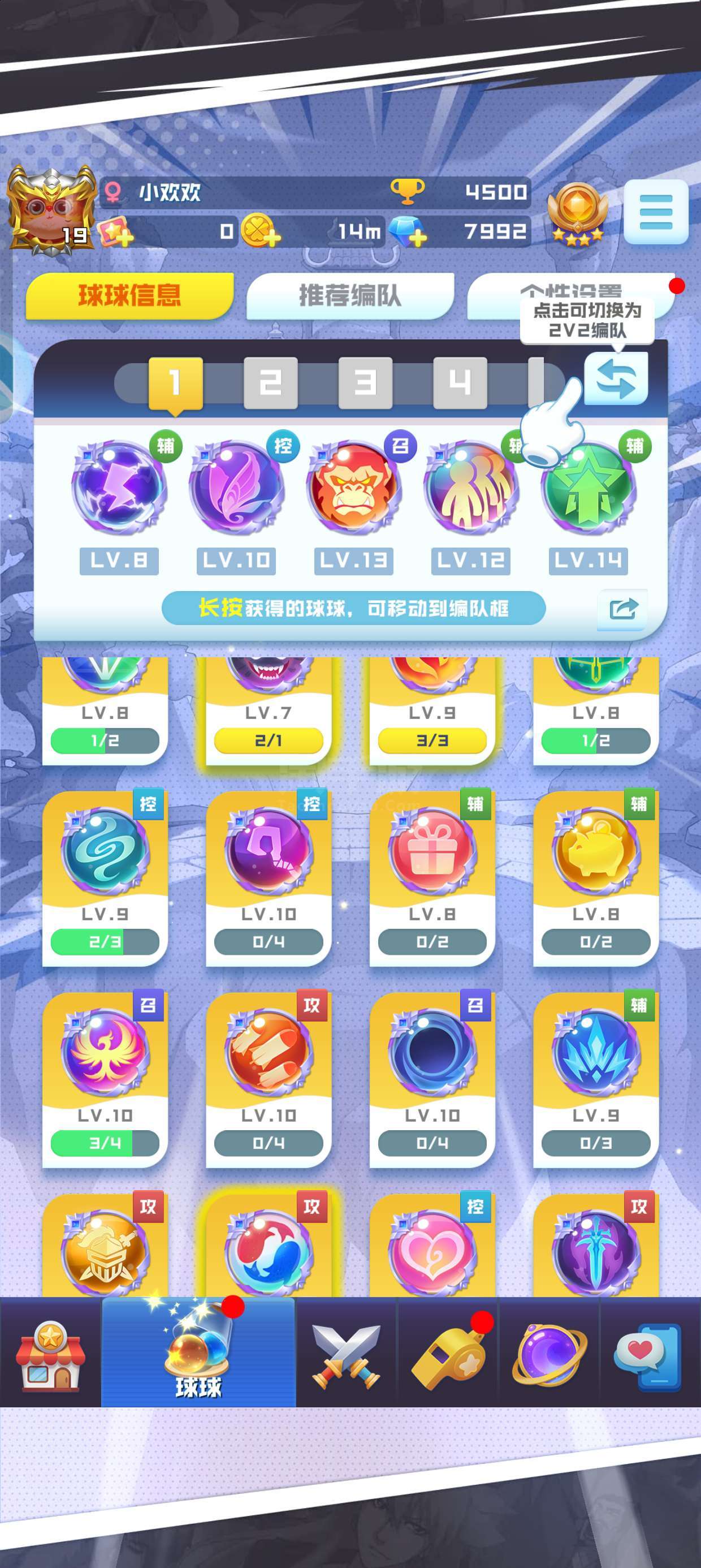Add diamonds with the gem plus icon
This screenshot has width=701, height=1568.
(408, 232)
